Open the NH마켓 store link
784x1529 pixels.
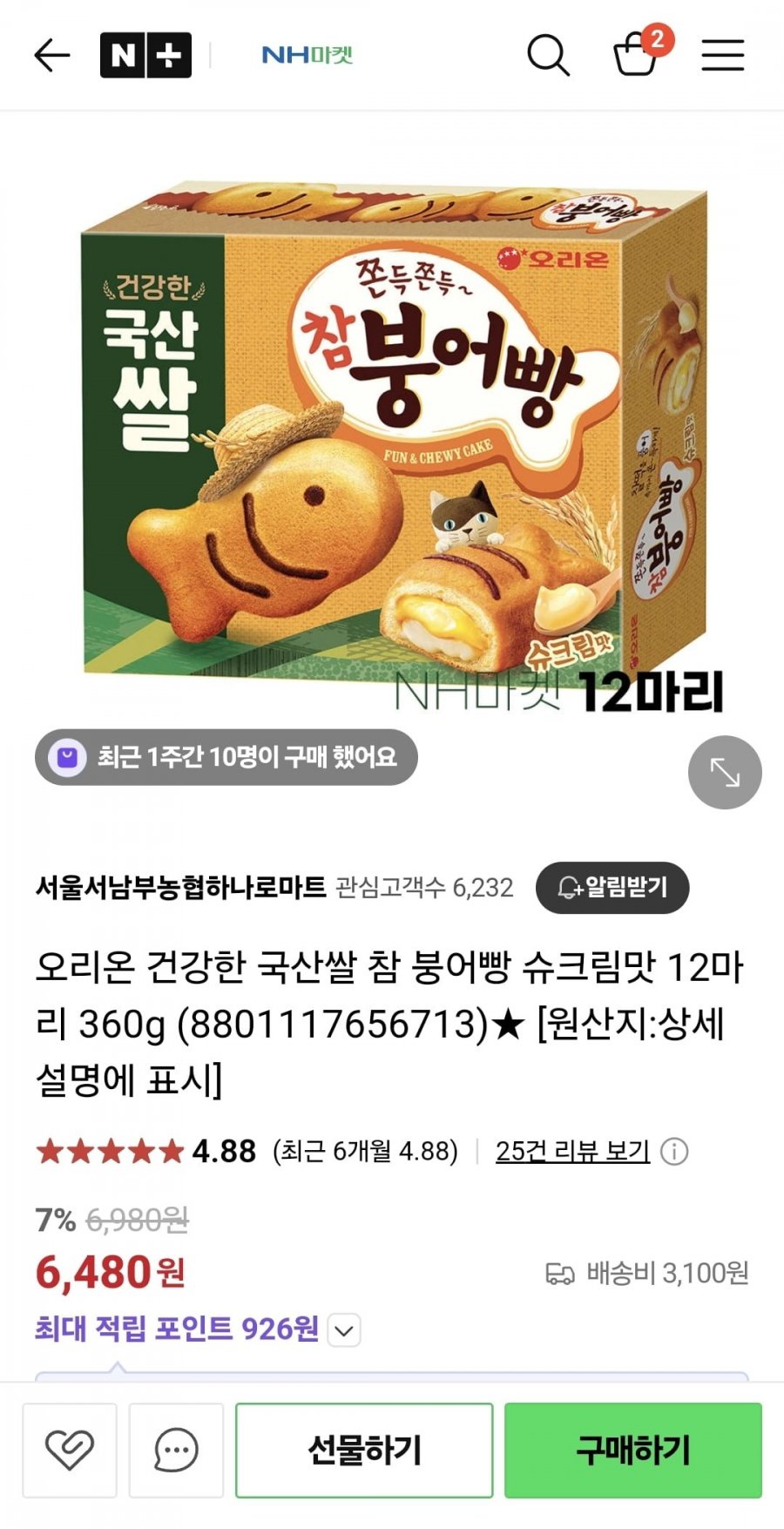[307, 56]
